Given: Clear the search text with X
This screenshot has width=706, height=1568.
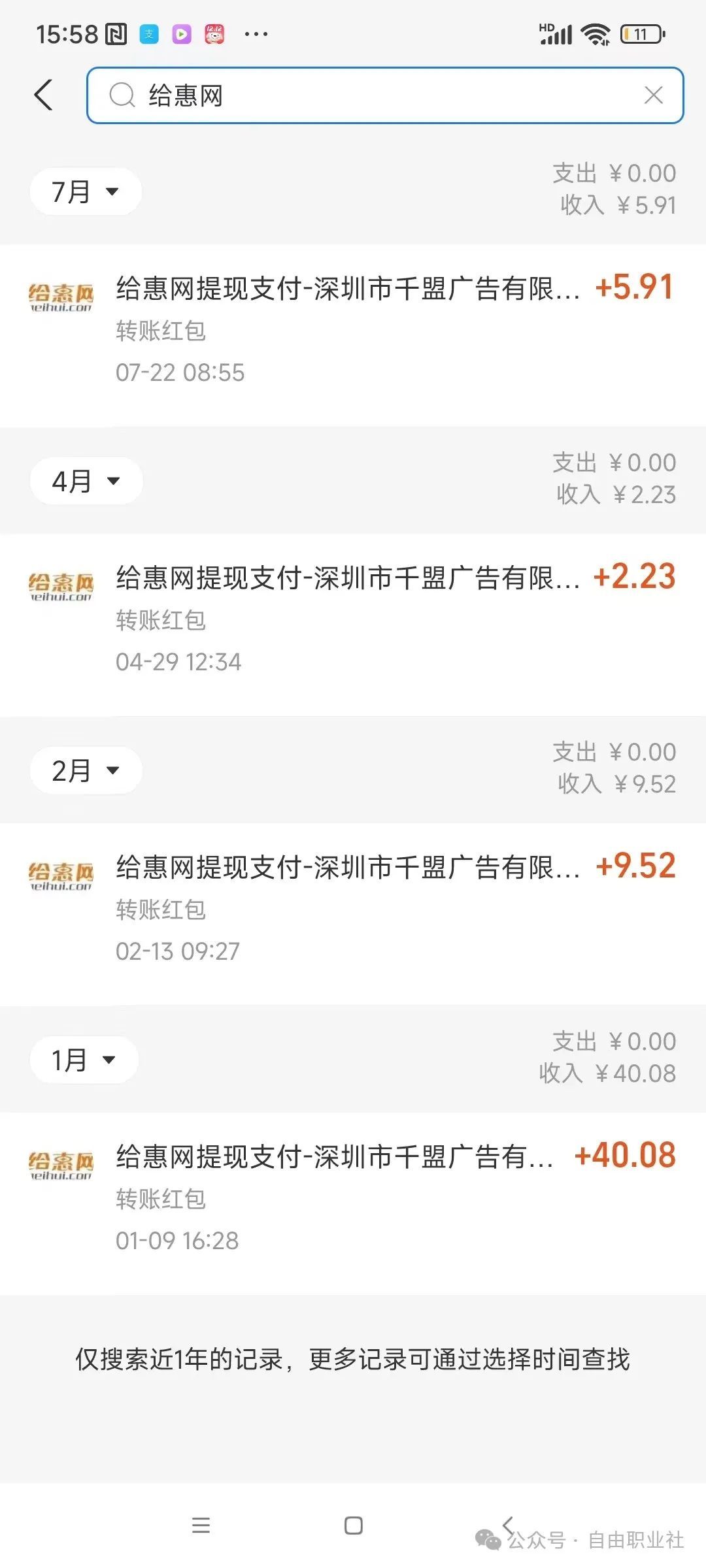Looking at the screenshot, I should coord(653,95).
